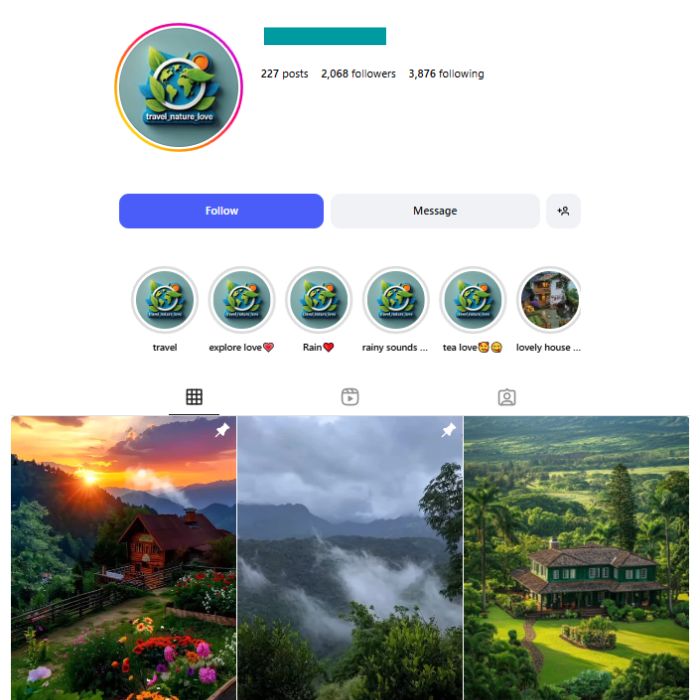This screenshot has width=700, height=700.
Task: Open the pinned misty mountains post
Action: (x=350, y=557)
